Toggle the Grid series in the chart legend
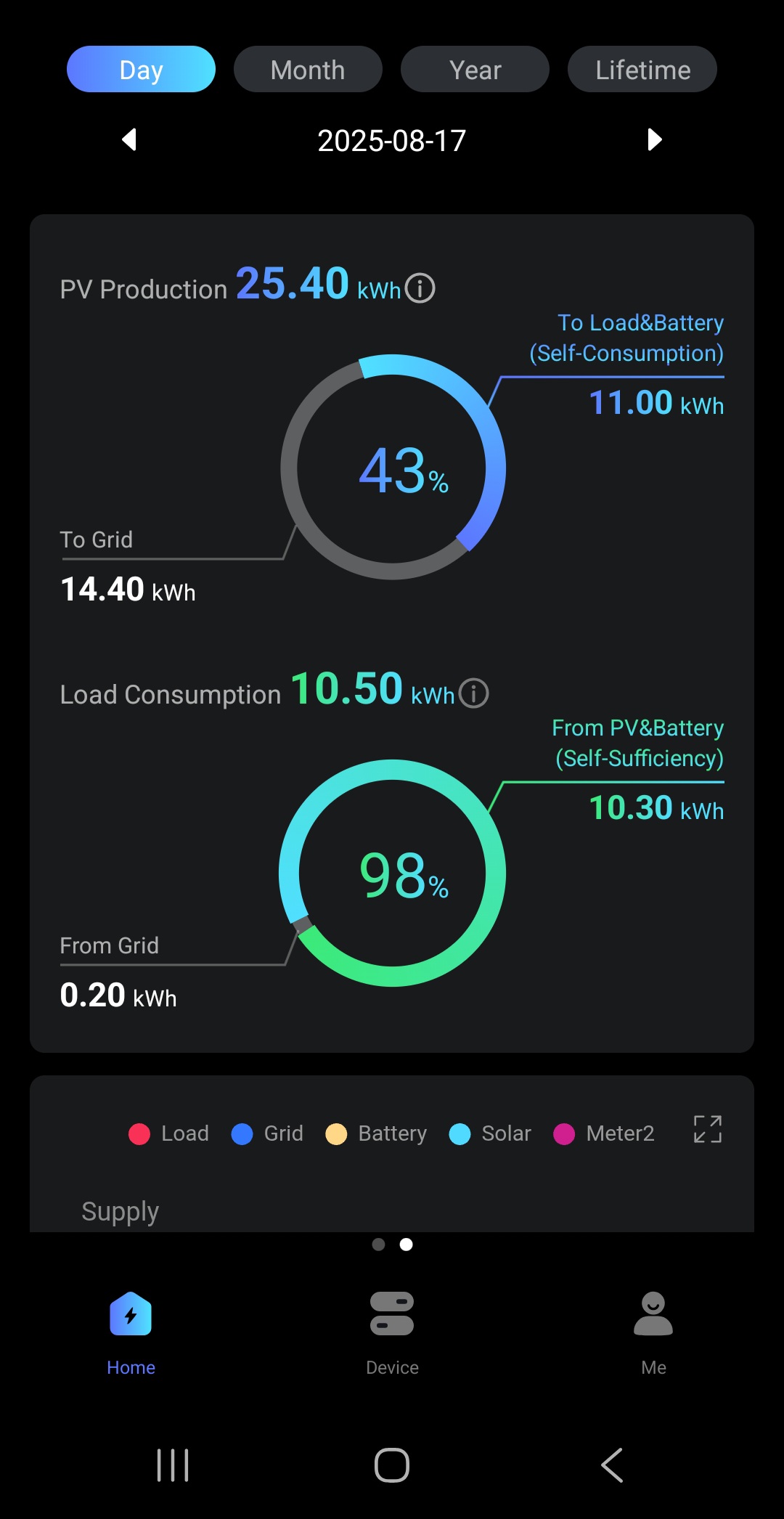 (268, 1133)
